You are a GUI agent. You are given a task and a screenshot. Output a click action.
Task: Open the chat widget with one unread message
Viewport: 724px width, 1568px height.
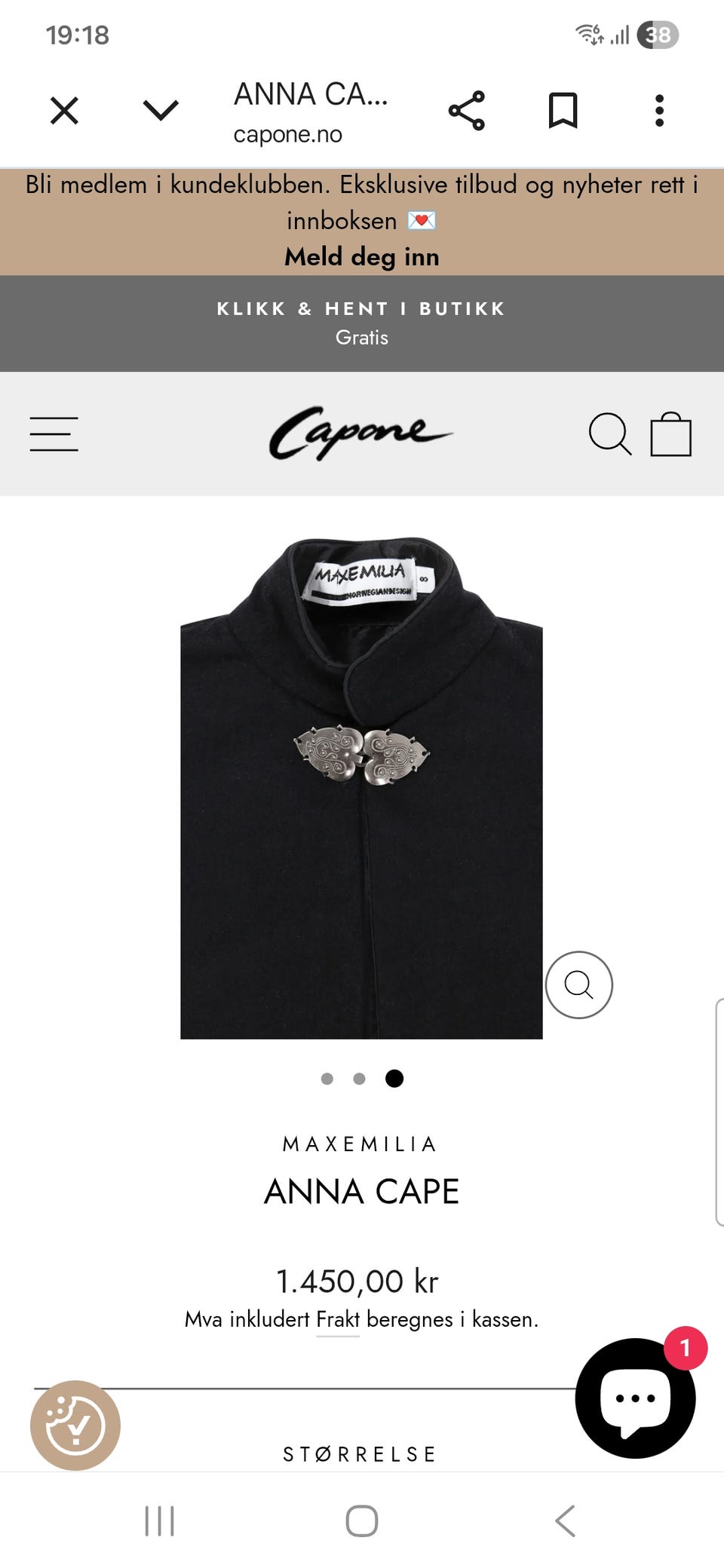pos(635,1398)
